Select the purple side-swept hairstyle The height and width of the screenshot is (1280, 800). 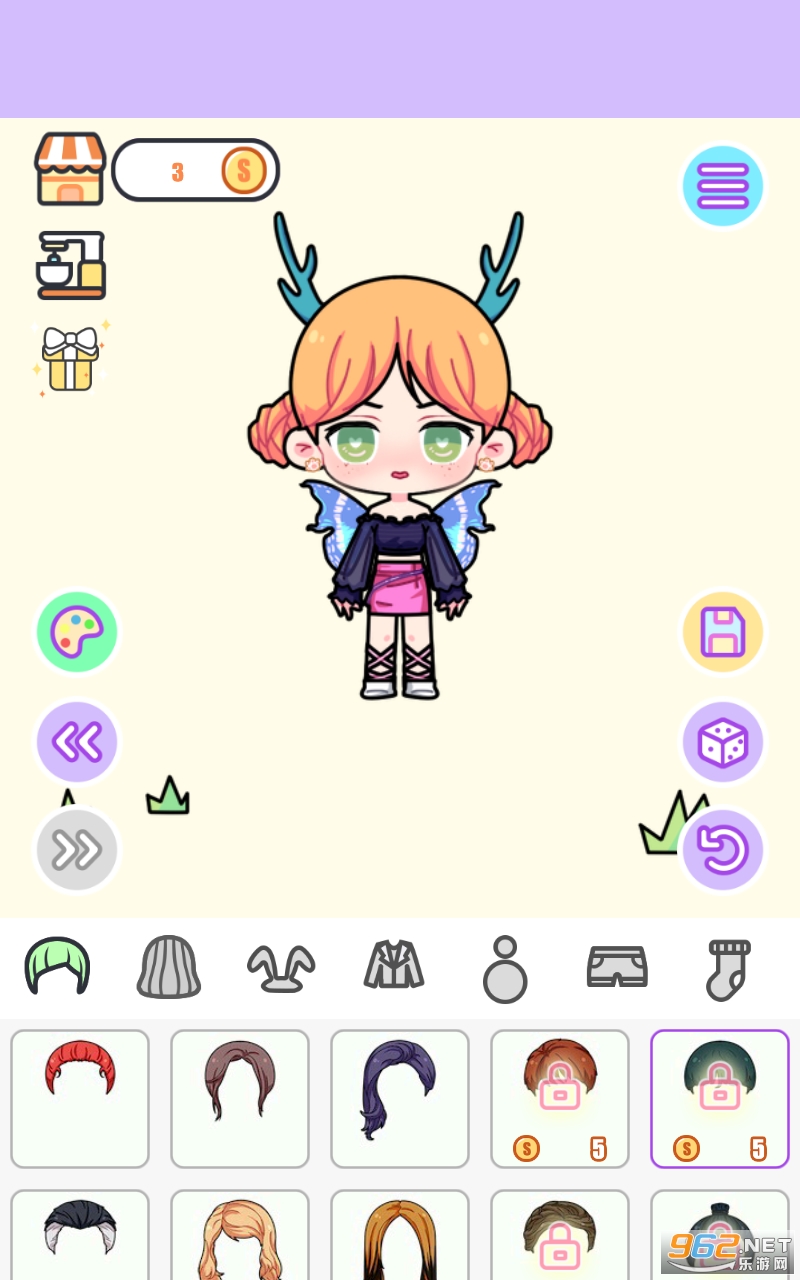tap(400, 1099)
